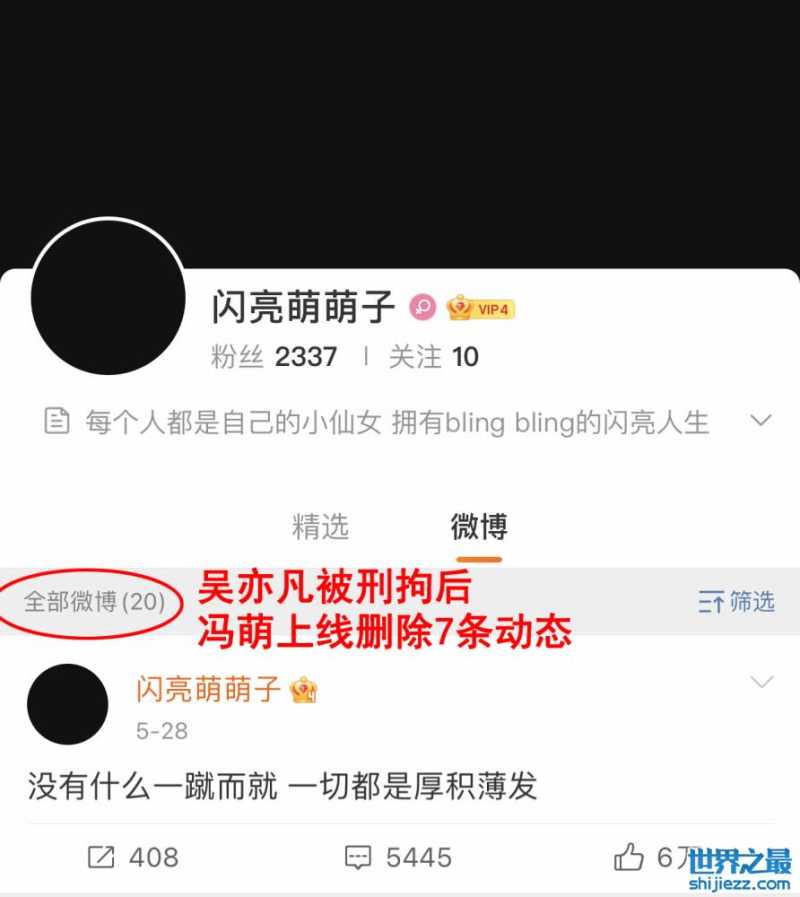Open the 5445 comments on the post
Screen dimensions: 800x897
pos(398,857)
